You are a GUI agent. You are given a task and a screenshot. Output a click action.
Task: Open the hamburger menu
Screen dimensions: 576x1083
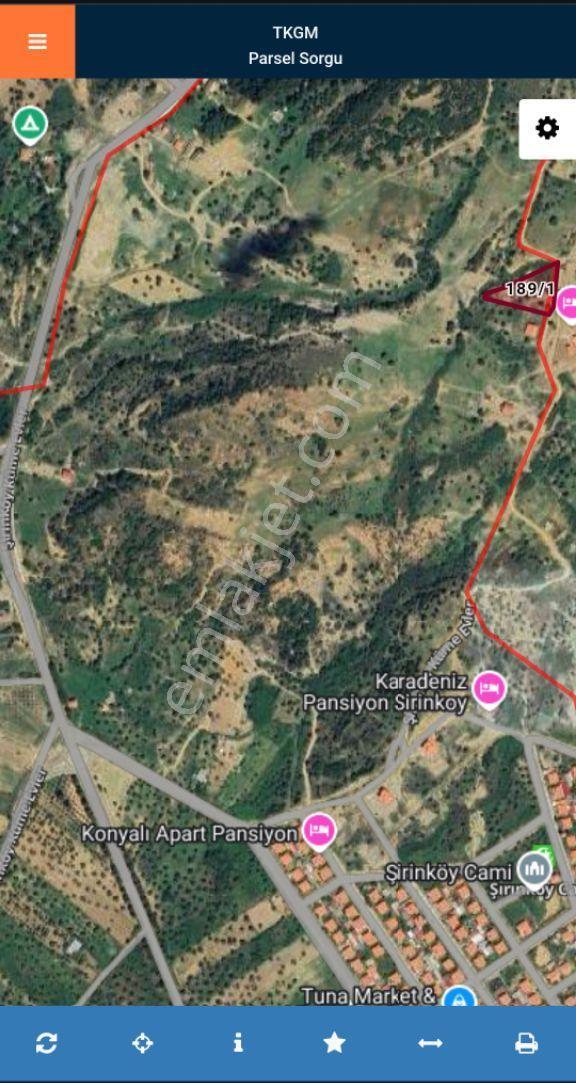click(37, 41)
